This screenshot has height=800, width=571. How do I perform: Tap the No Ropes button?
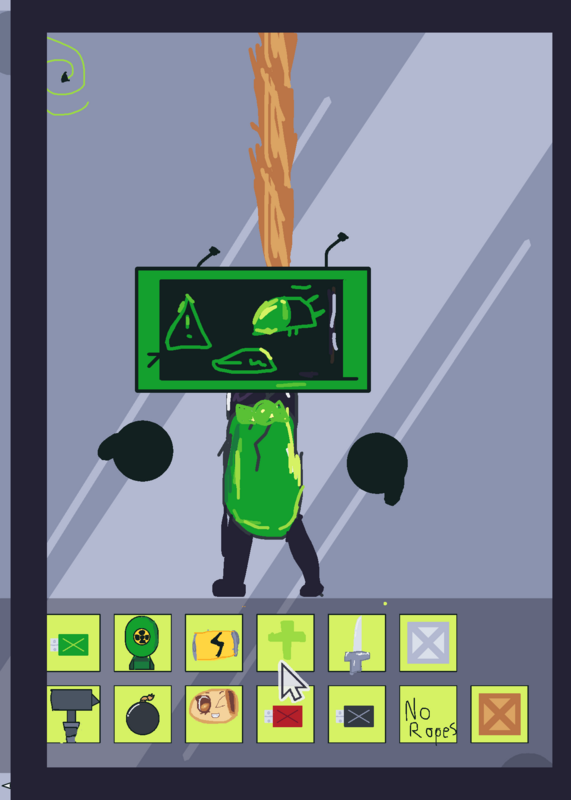428,714
